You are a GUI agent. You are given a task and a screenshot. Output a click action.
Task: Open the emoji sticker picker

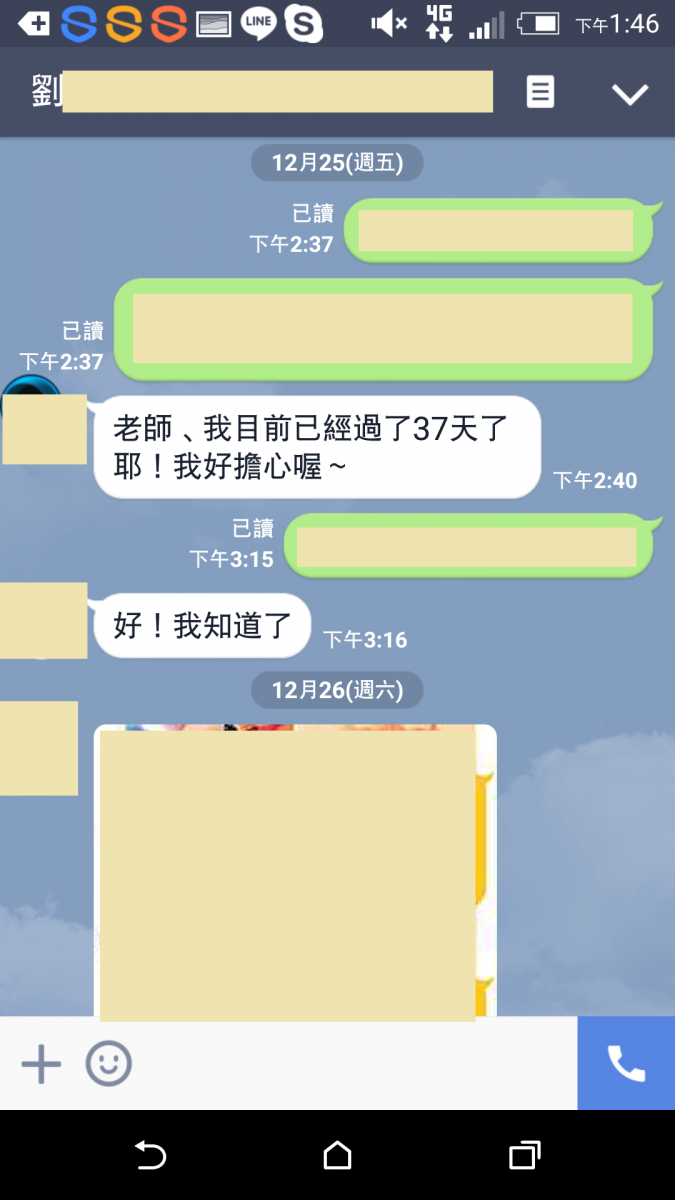pos(108,1063)
